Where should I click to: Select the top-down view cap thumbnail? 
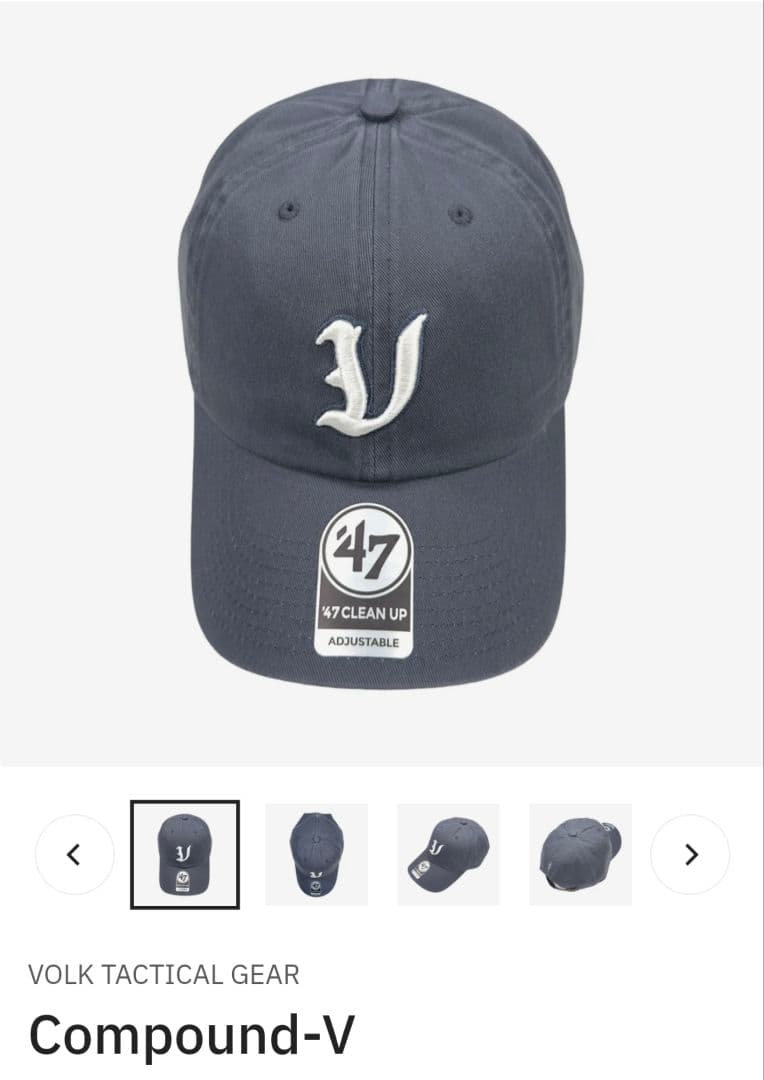(316, 854)
